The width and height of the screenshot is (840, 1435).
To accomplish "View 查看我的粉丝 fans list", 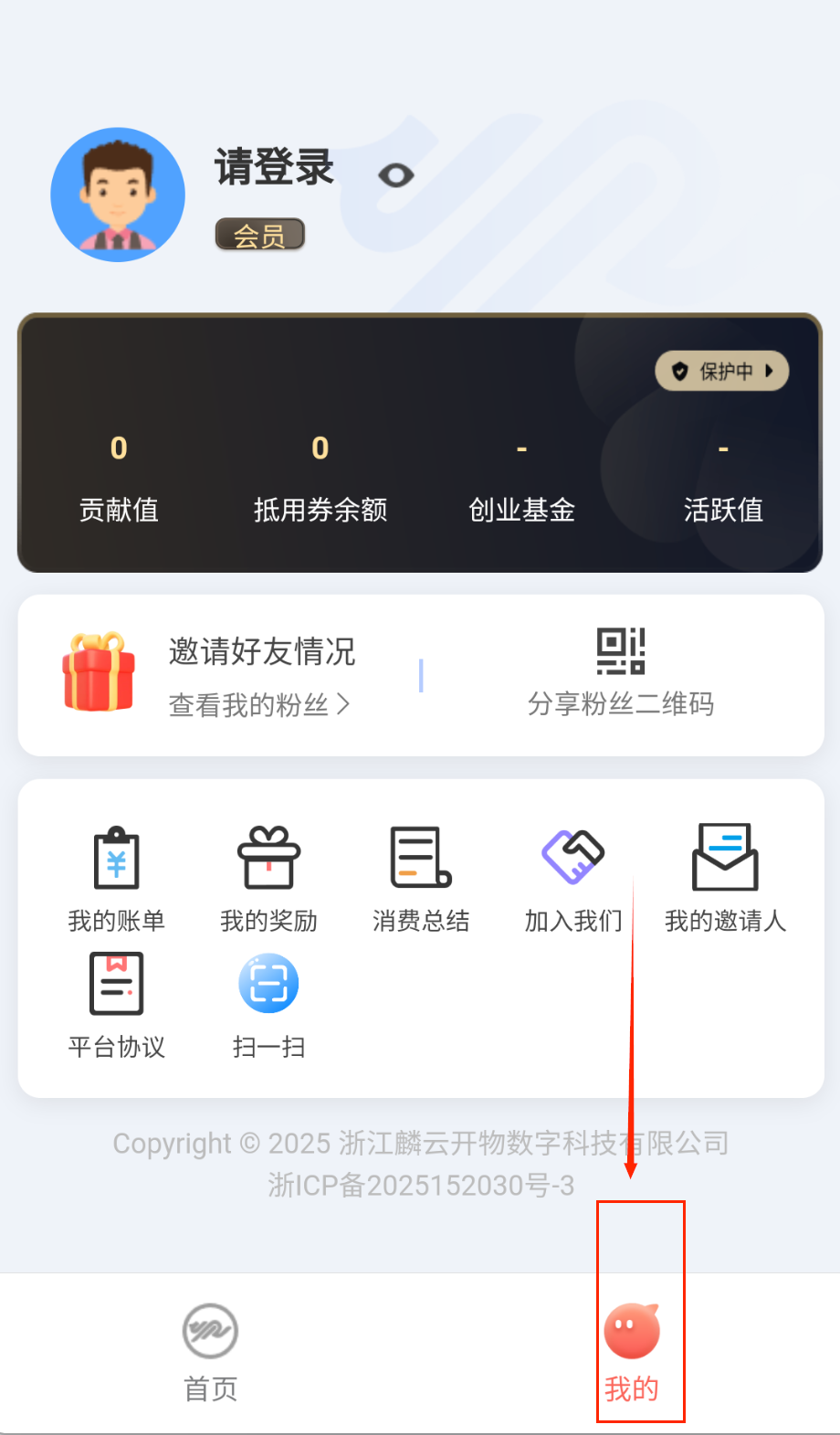I will tap(259, 704).
